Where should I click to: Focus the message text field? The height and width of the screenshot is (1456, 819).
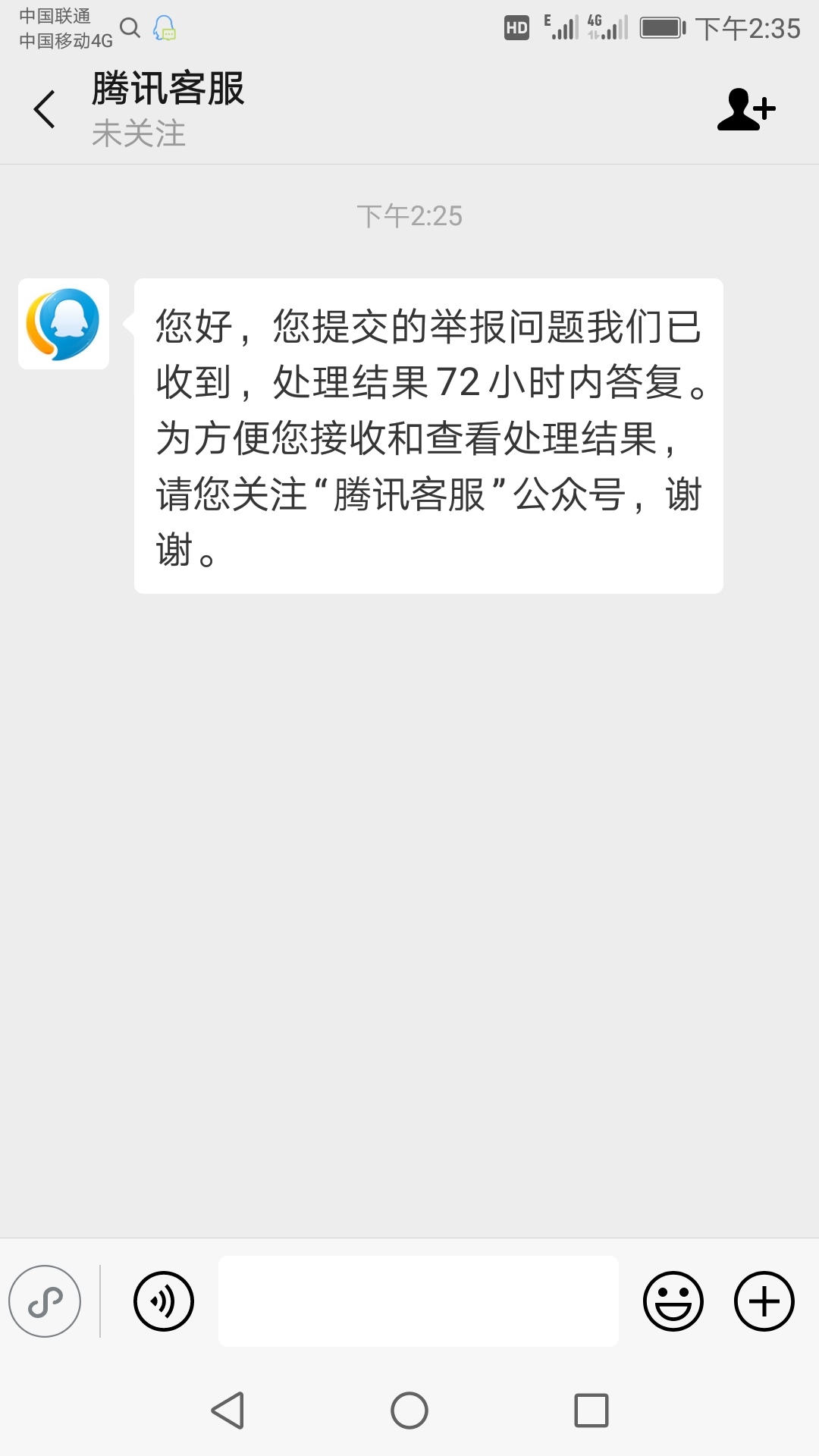point(418,1301)
